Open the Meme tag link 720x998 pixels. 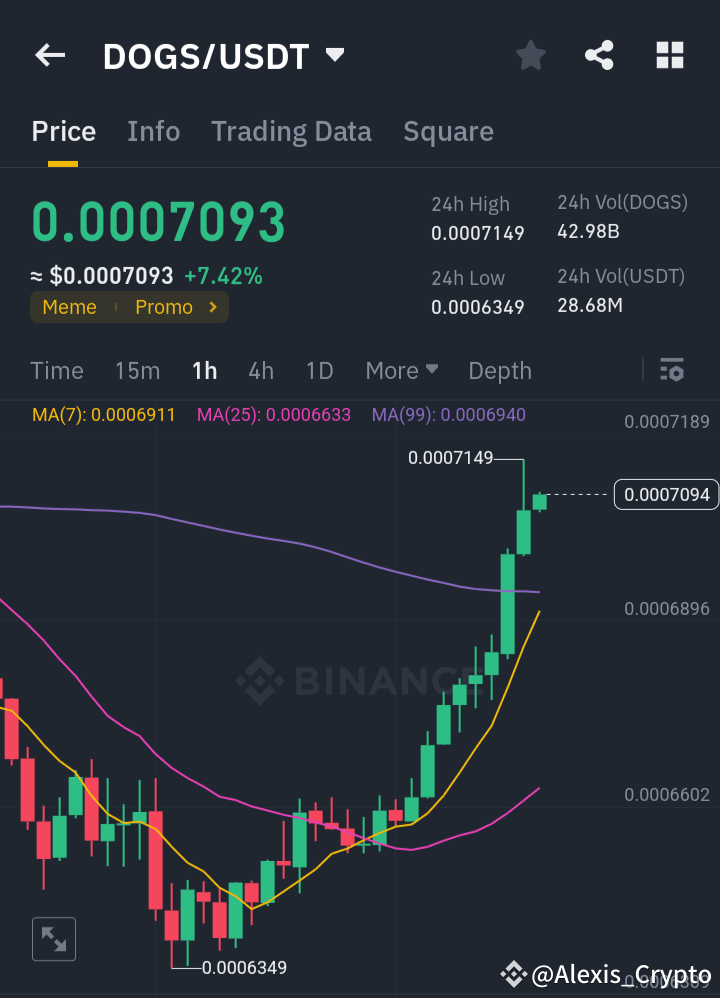tap(69, 307)
